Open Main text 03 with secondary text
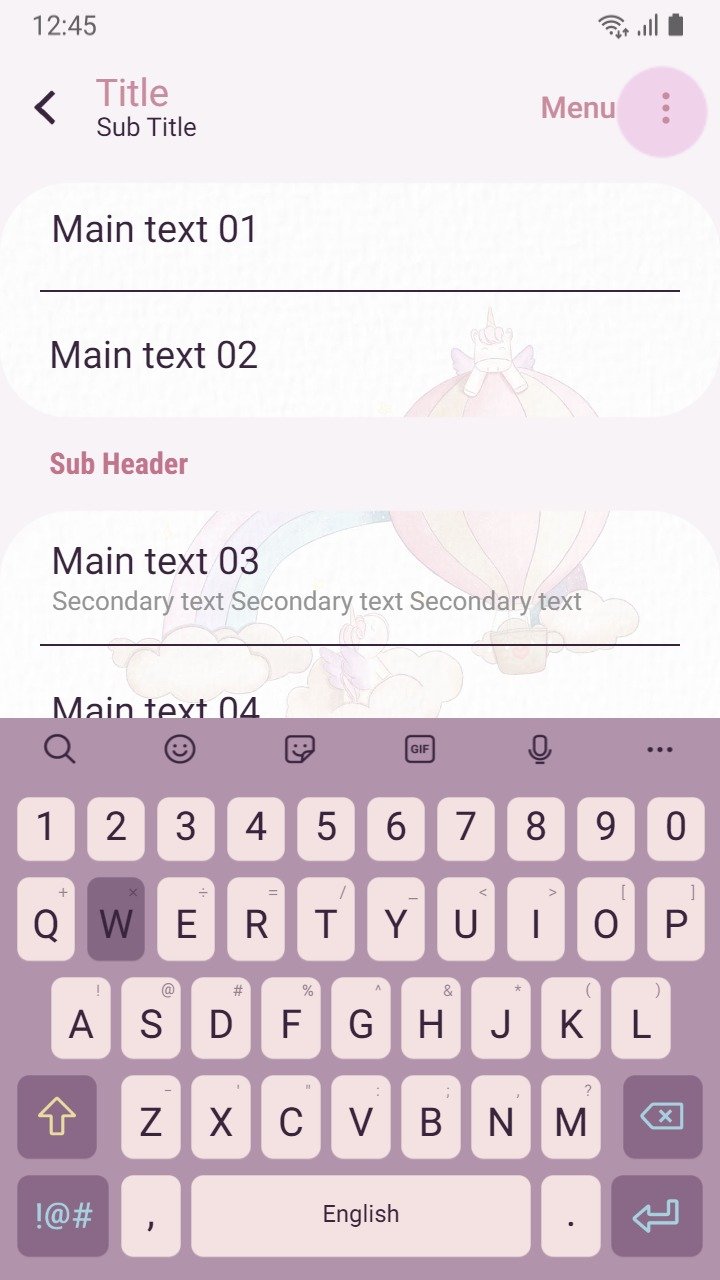Viewport: 720px width, 1280px height. coord(360,578)
